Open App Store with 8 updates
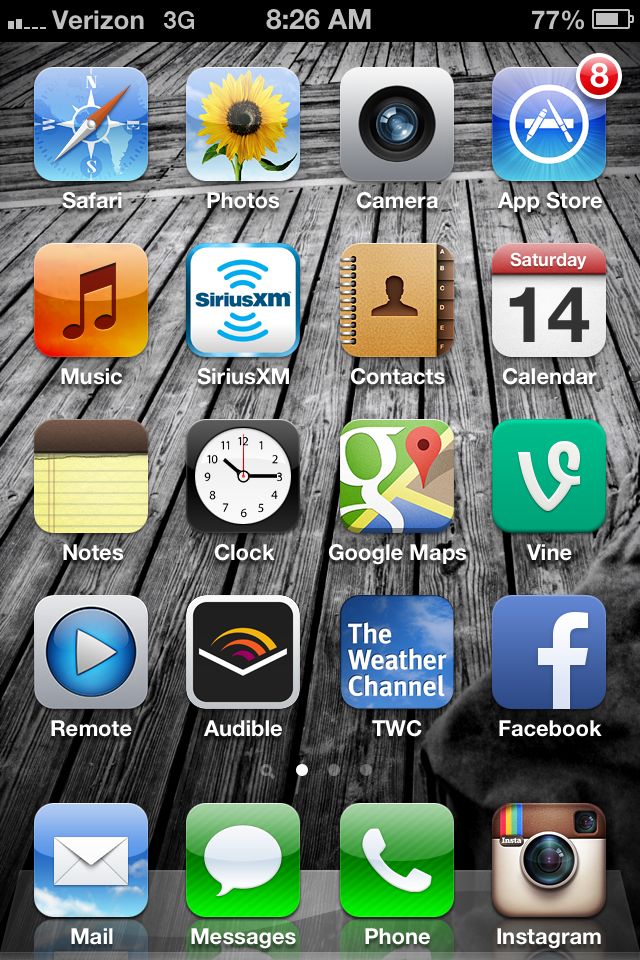 click(x=549, y=124)
